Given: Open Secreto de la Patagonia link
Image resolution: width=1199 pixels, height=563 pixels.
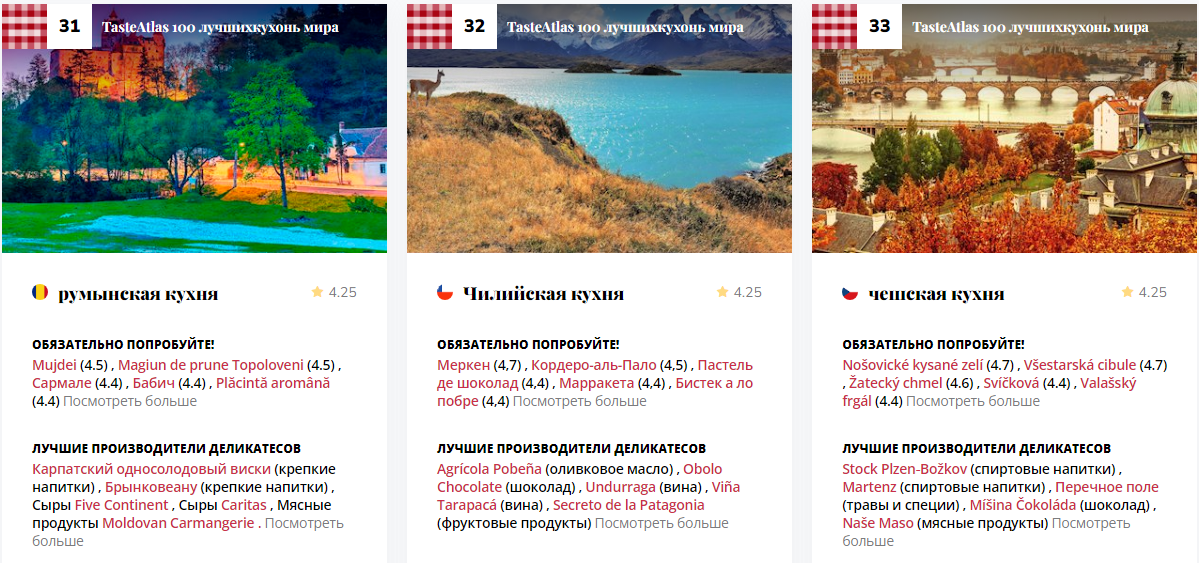Looking at the screenshot, I should pyautogui.click(x=628, y=505).
